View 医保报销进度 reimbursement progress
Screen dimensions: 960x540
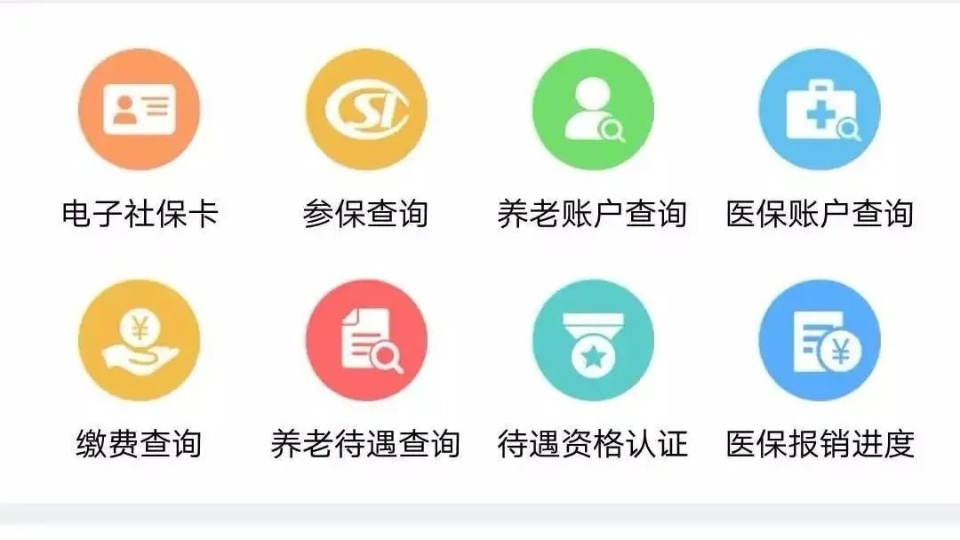[820, 340]
